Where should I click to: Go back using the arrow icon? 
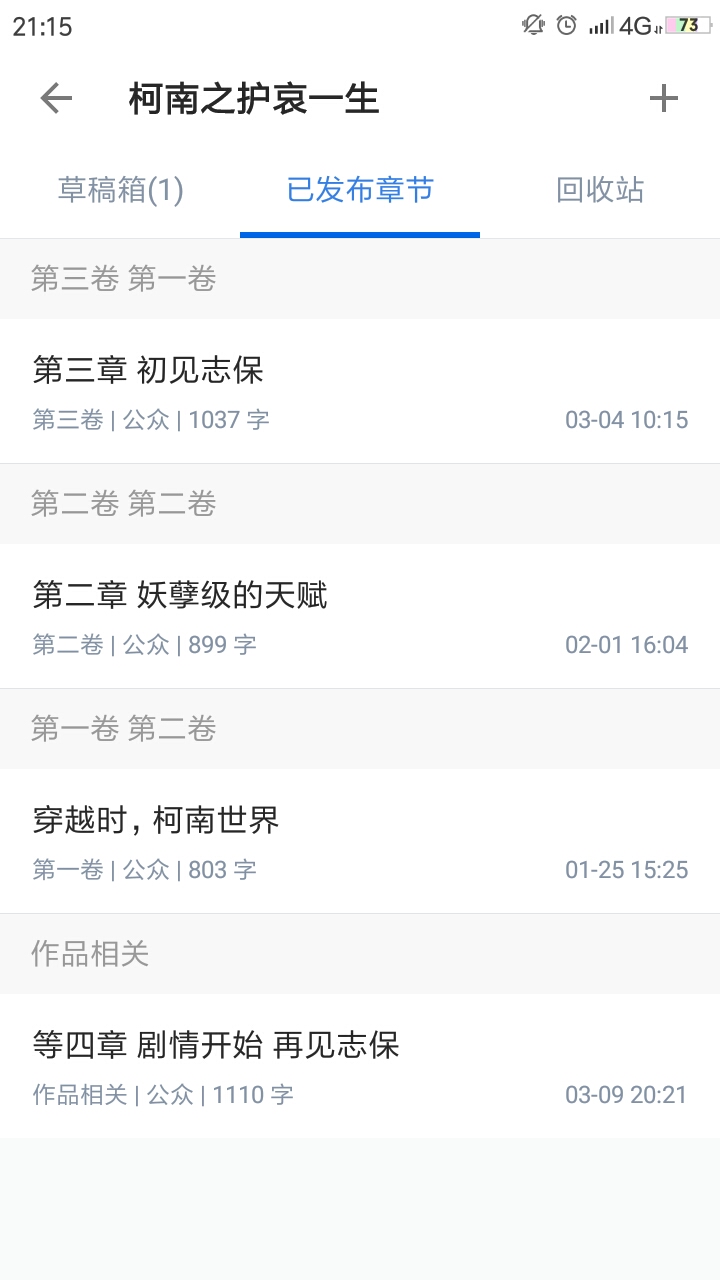click(56, 98)
